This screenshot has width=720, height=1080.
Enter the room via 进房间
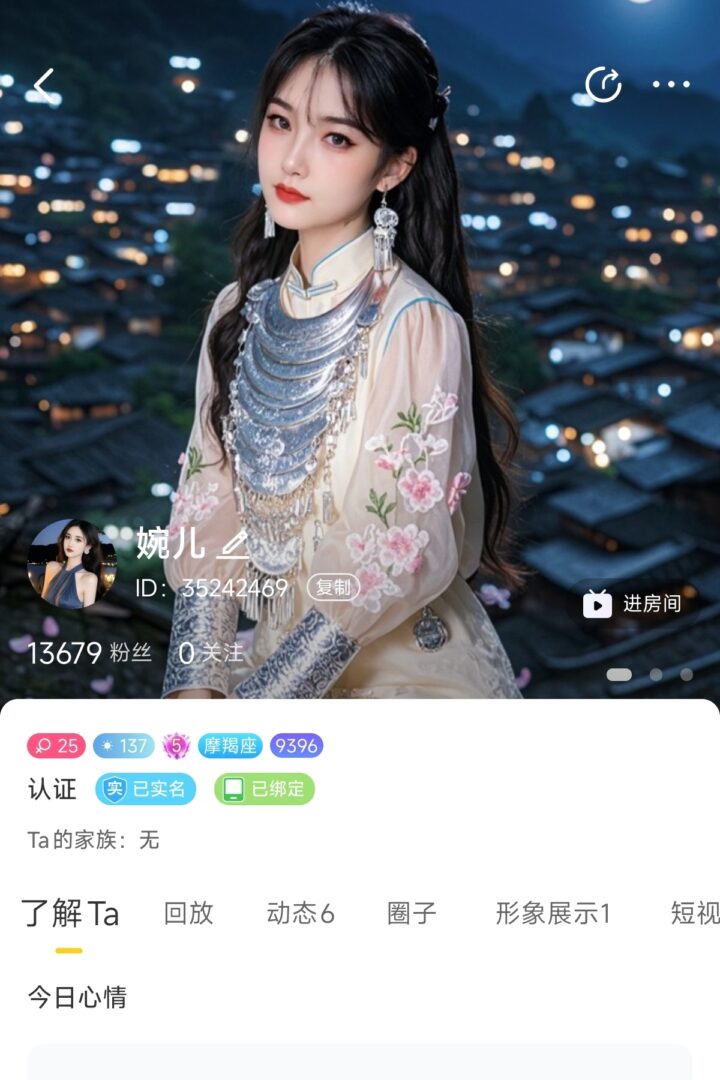pos(632,603)
